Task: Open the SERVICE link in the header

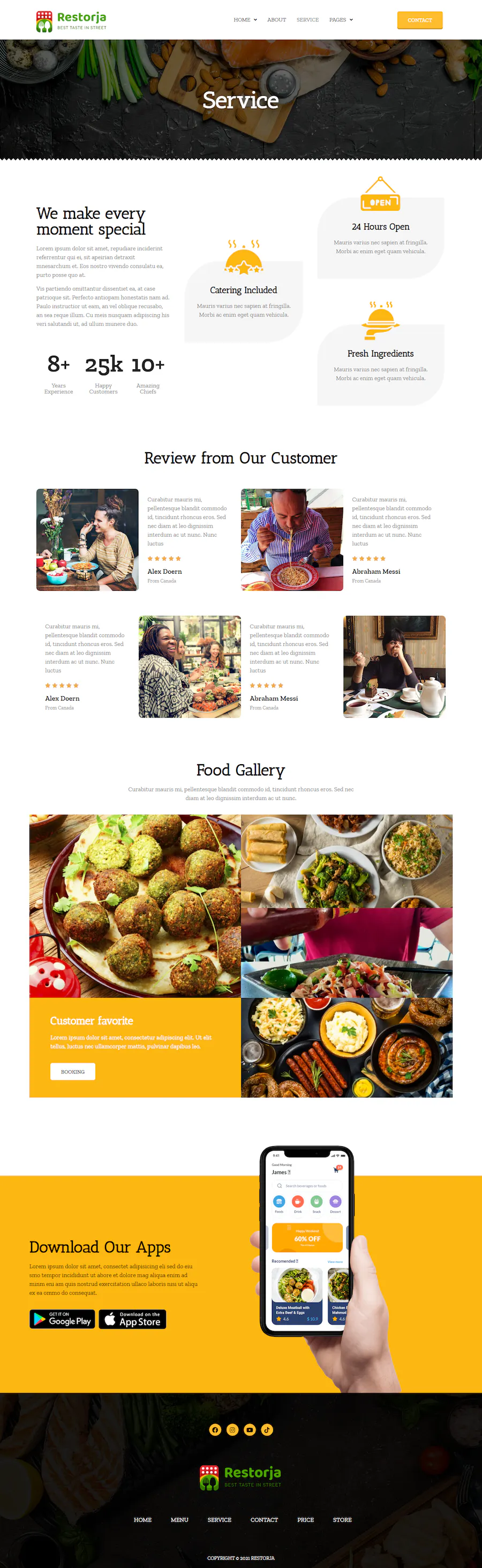Action: click(x=307, y=20)
